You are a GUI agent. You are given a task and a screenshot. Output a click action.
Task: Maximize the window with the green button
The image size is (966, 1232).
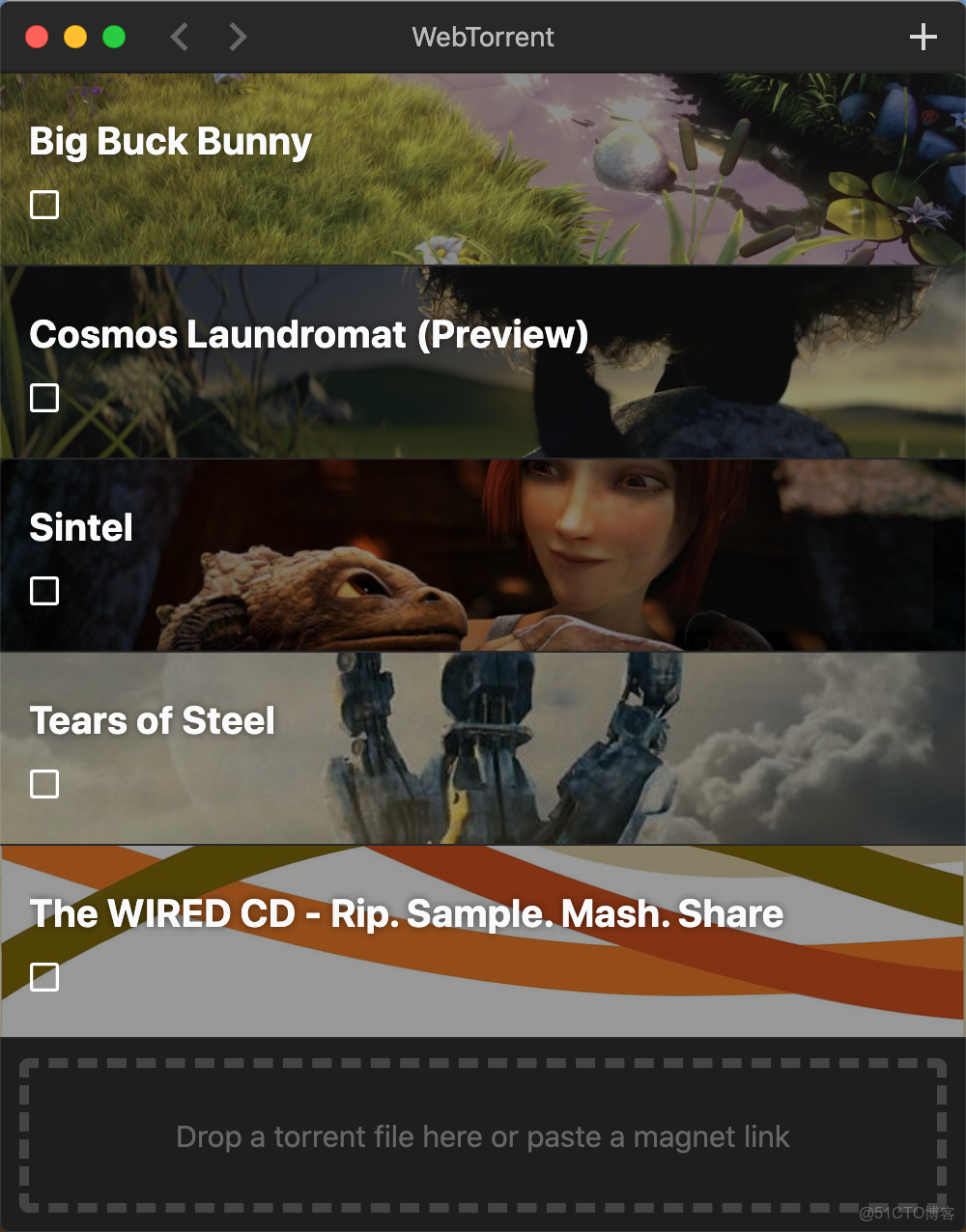pyautogui.click(x=114, y=37)
